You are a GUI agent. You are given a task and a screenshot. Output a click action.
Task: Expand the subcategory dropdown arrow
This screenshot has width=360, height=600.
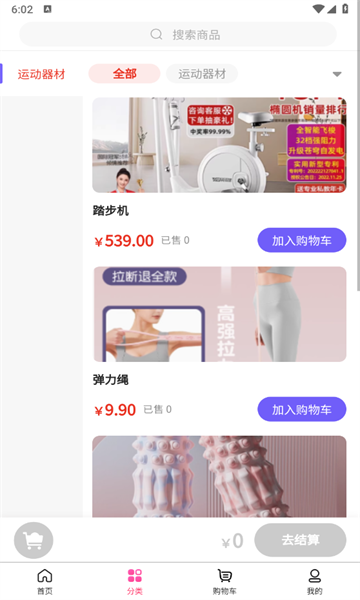tap(337, 74)
